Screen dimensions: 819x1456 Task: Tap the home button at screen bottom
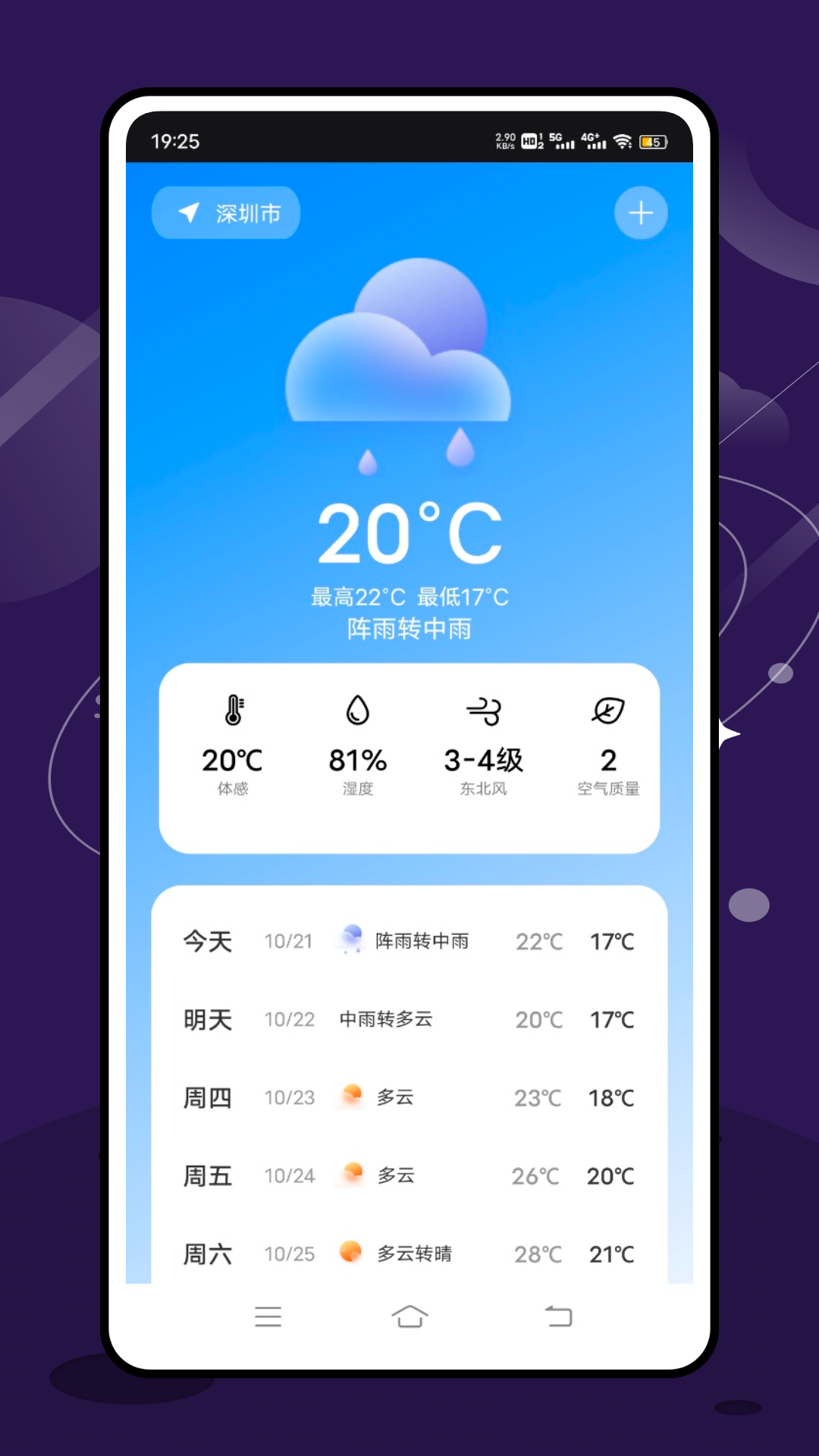click(409, 1317)
